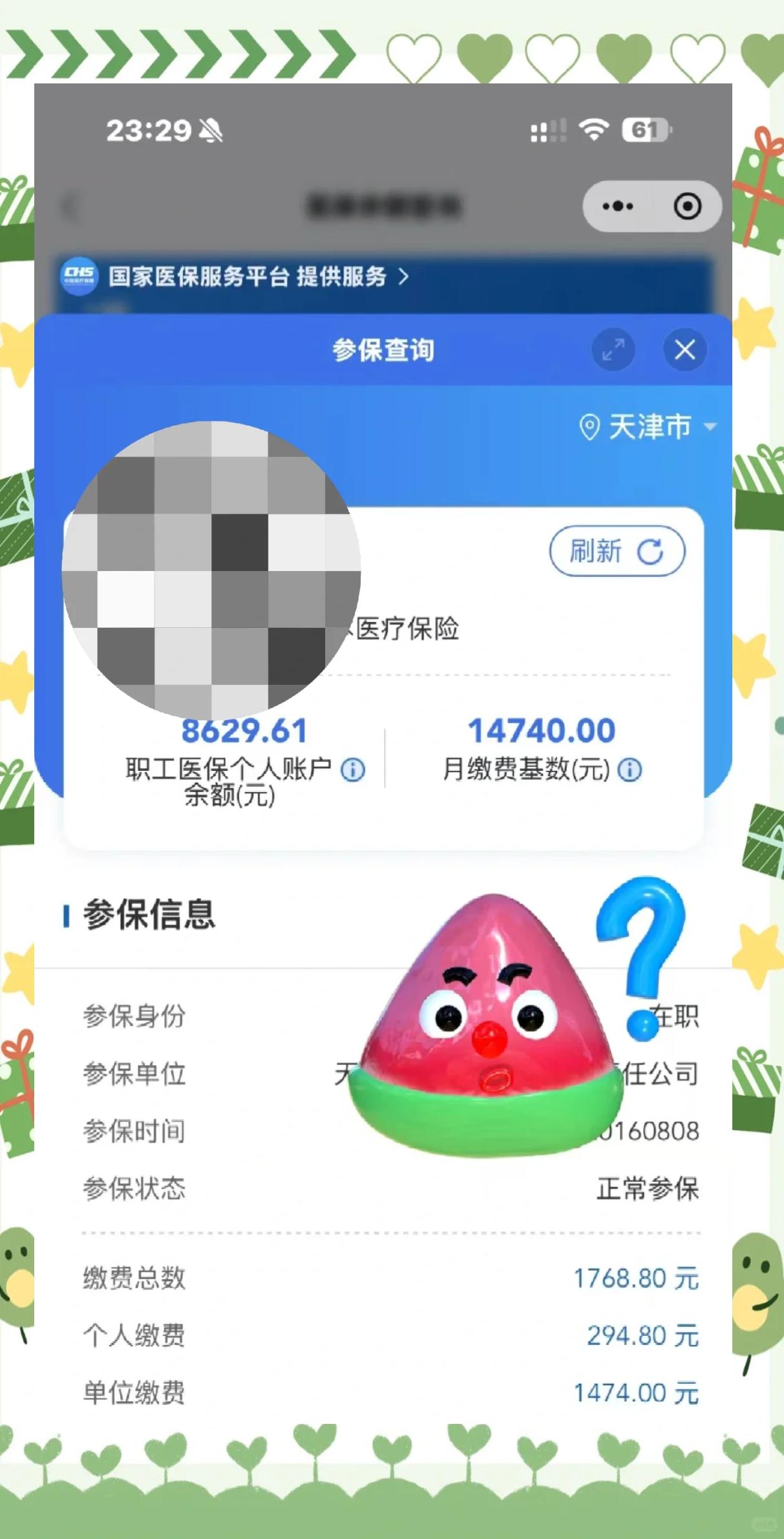
Task: Tap the 刷新 refresh button
Action: [x=616, y=551]
